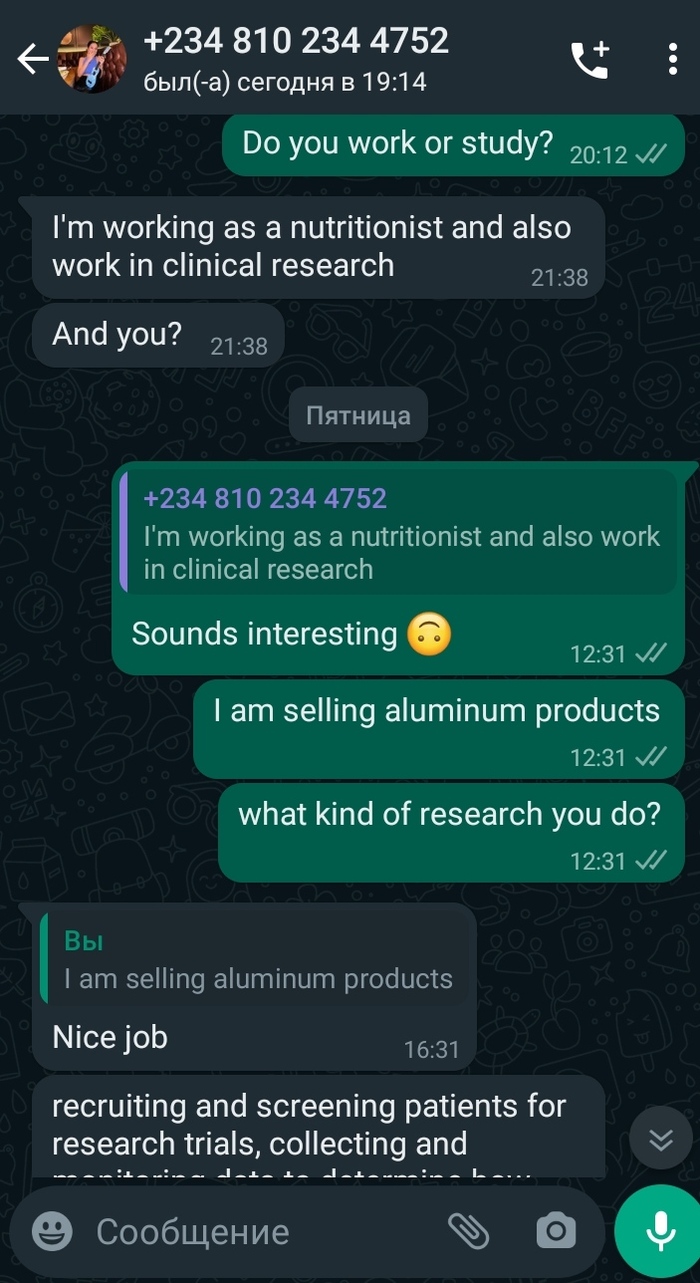Start a voice call

(x=589, y=60)
